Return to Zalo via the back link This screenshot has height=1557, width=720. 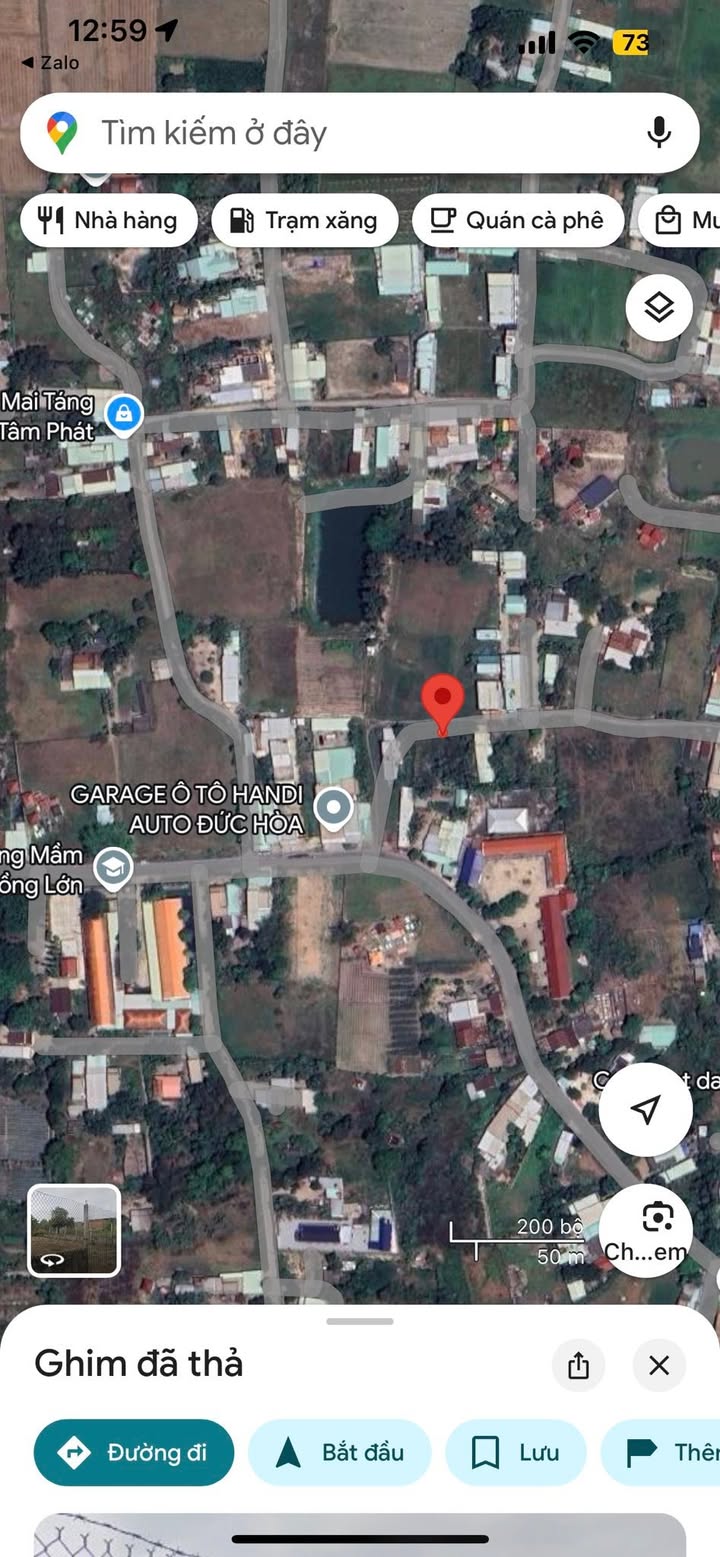[49, 63]
